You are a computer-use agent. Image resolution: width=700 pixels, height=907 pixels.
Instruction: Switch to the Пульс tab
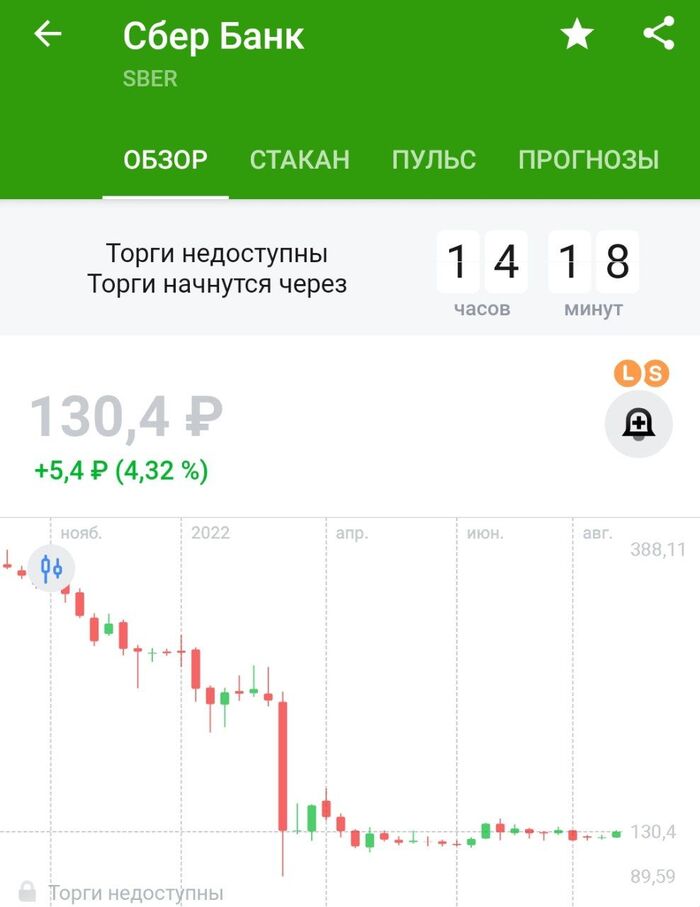tap(434, 160)
